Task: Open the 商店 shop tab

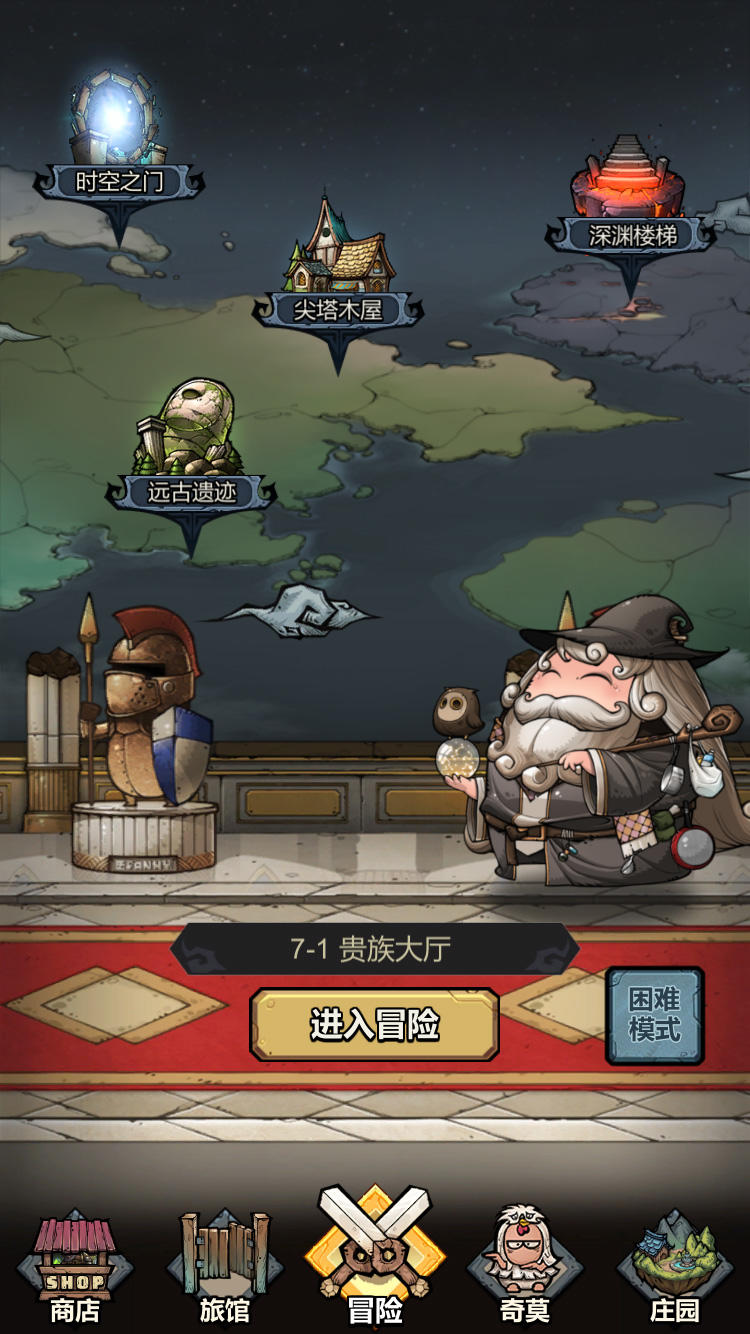Action: point(75,1270)
